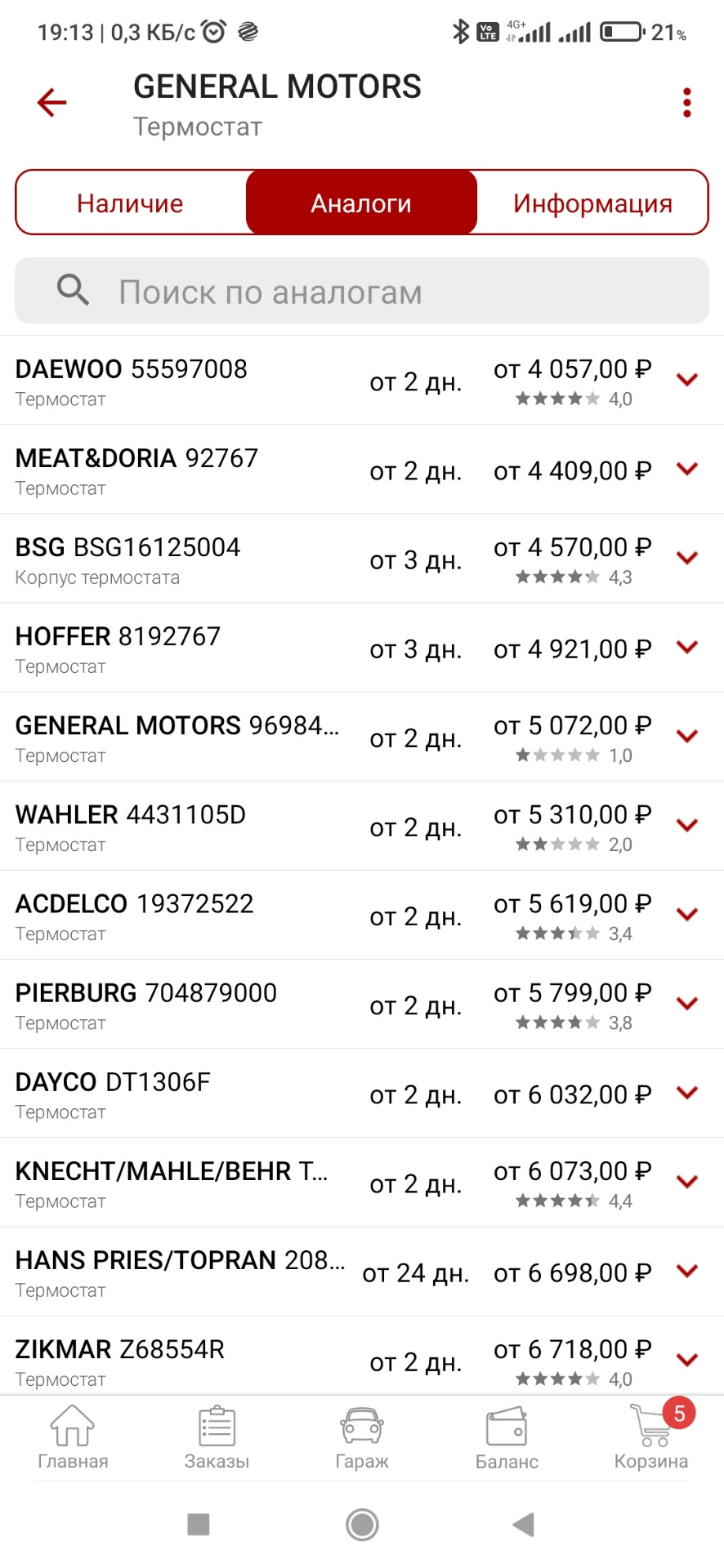Open the PIERBURG 704879000 row

click(x=362, y=1004)
